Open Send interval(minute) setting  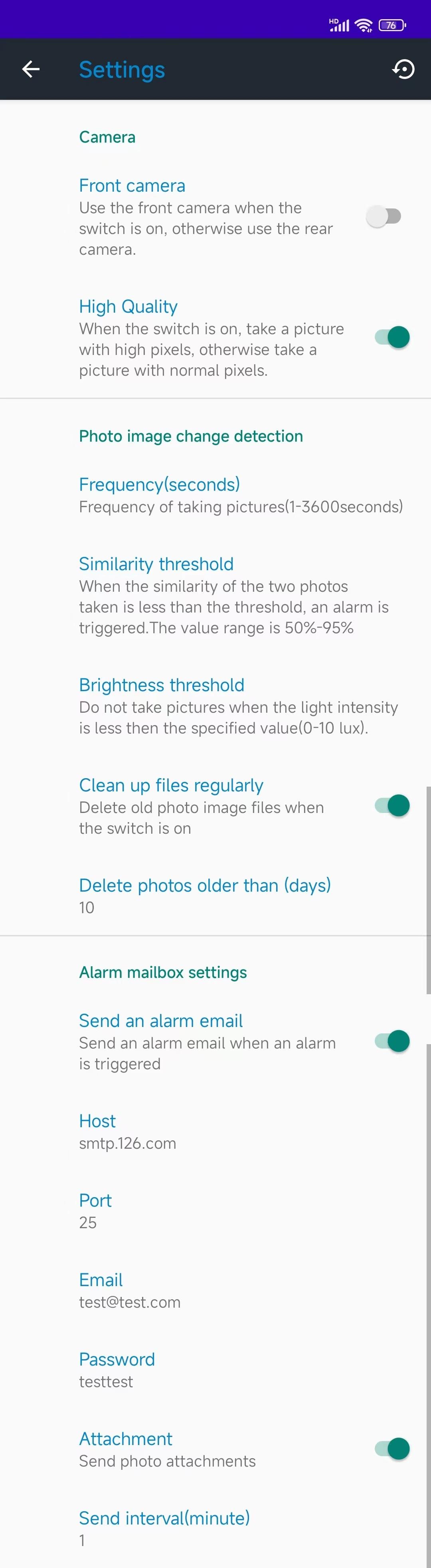[164, 1528]
